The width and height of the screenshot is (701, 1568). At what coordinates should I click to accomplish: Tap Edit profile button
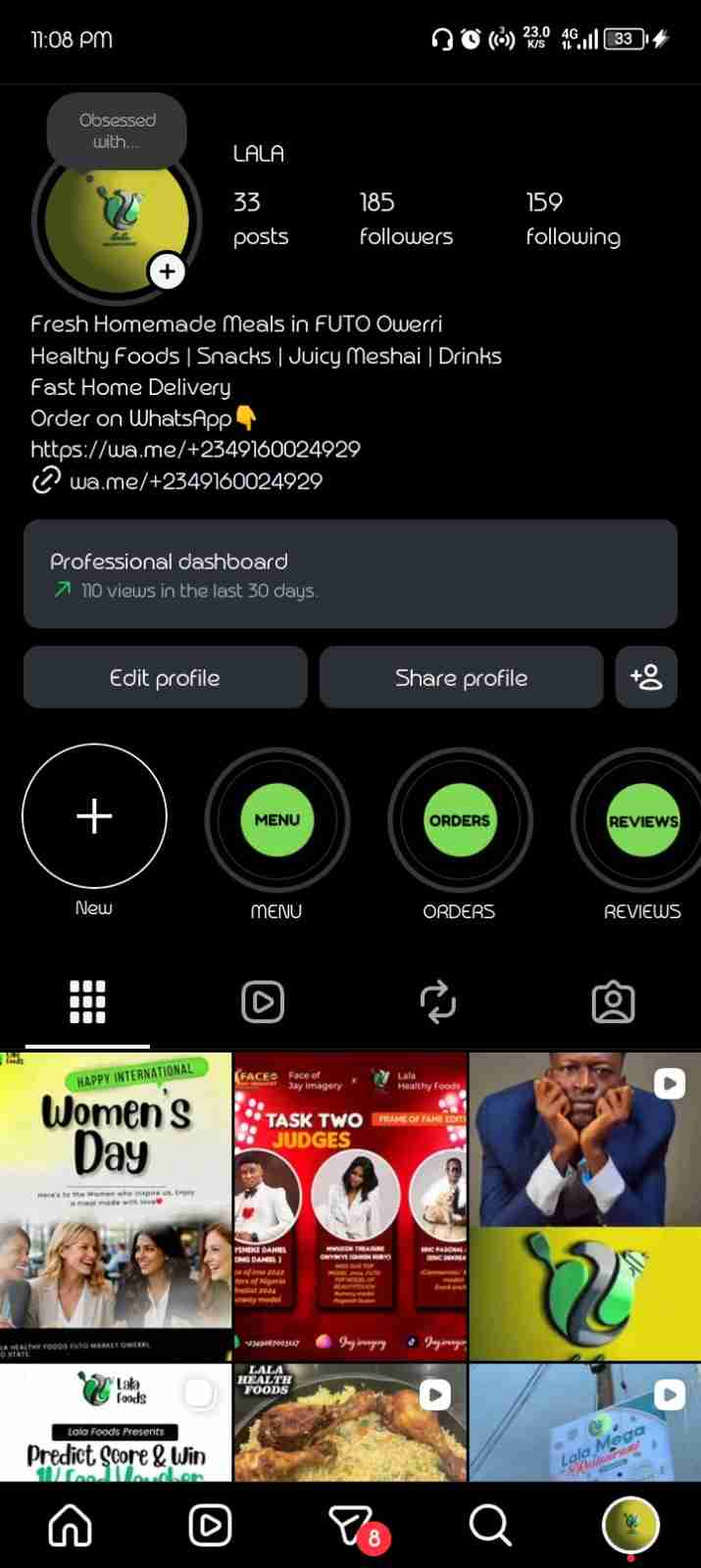(165, 677)
